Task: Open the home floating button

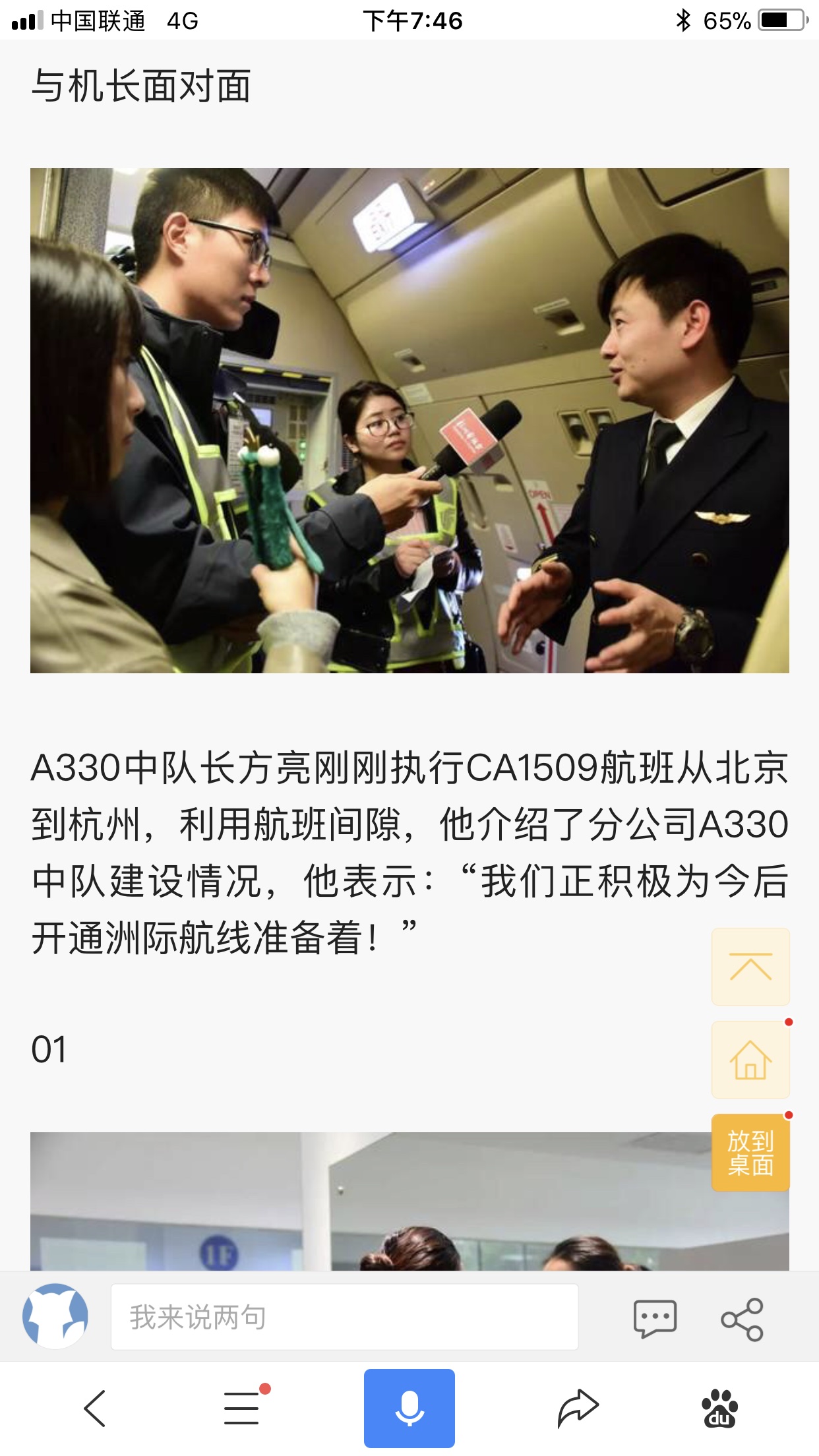Action: tap(750, 1060)
